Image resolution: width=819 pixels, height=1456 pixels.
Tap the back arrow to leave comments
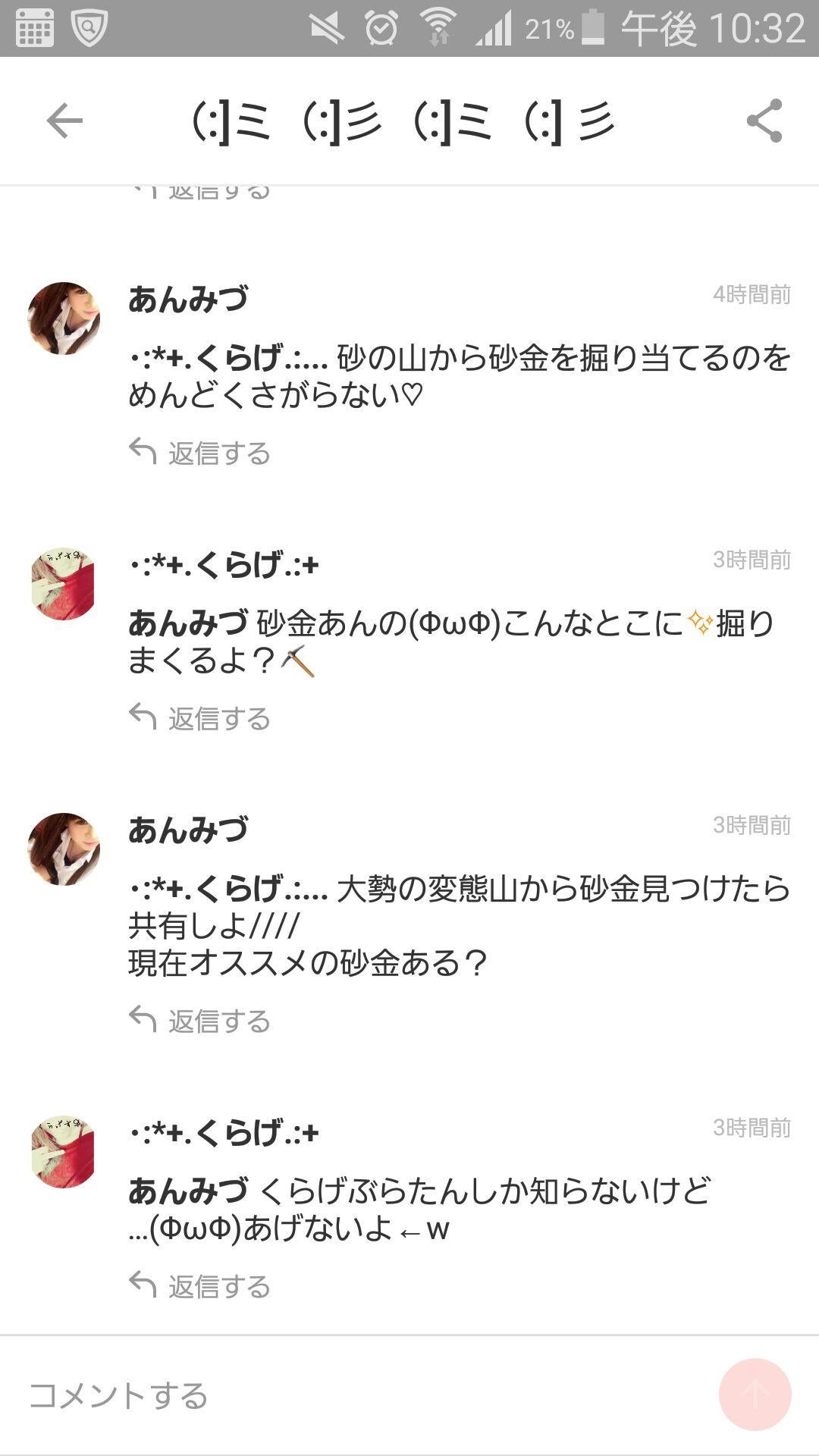point(65,120)
